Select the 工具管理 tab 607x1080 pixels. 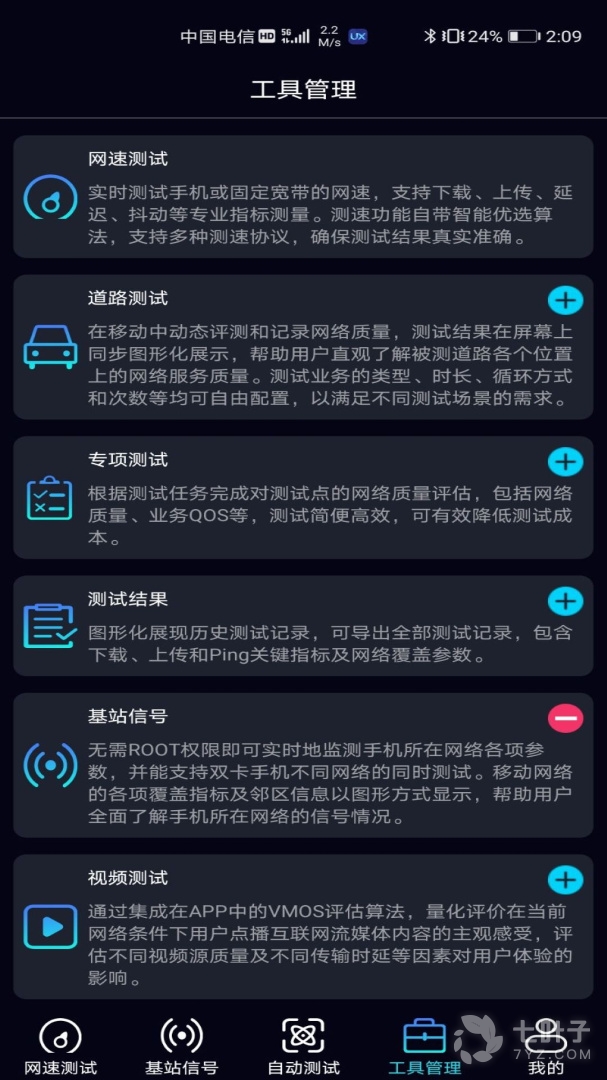point(424,1046)
